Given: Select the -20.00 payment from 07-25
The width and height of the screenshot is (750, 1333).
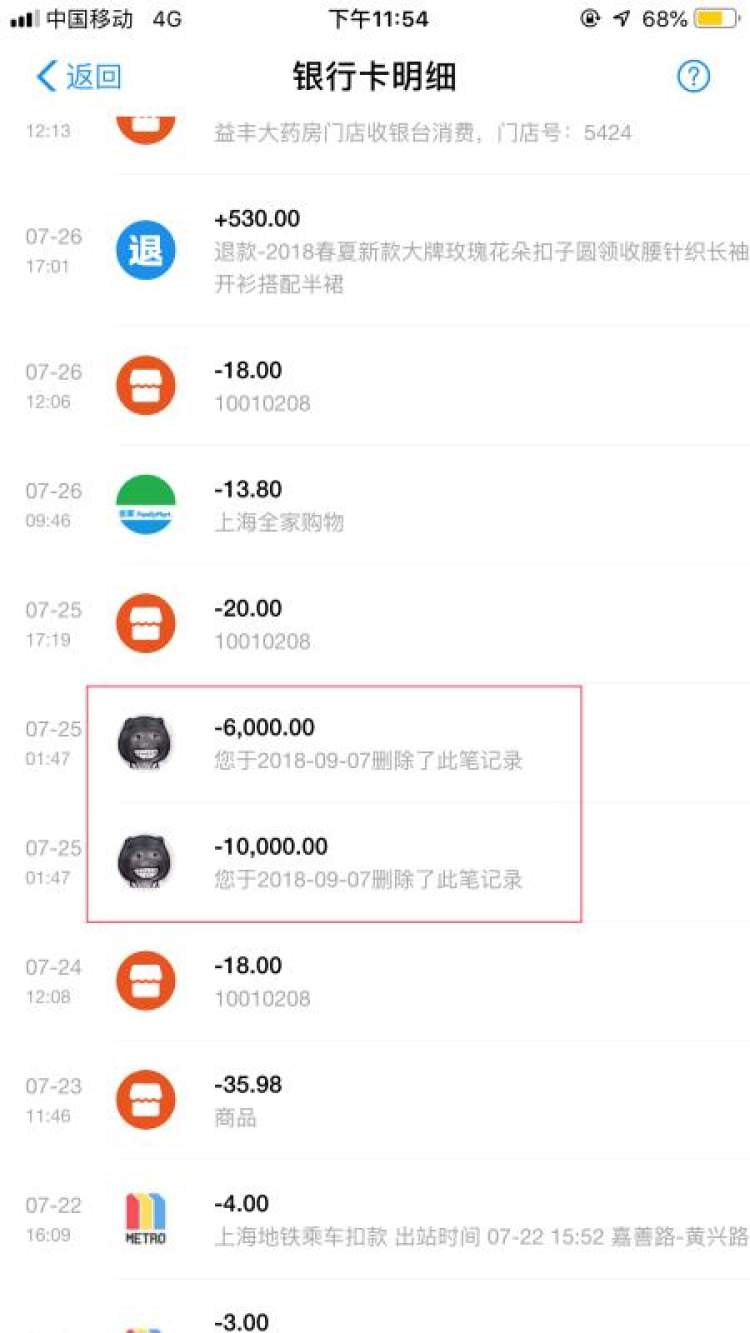Looking at the screenshot, I should [x=375, y=624].
